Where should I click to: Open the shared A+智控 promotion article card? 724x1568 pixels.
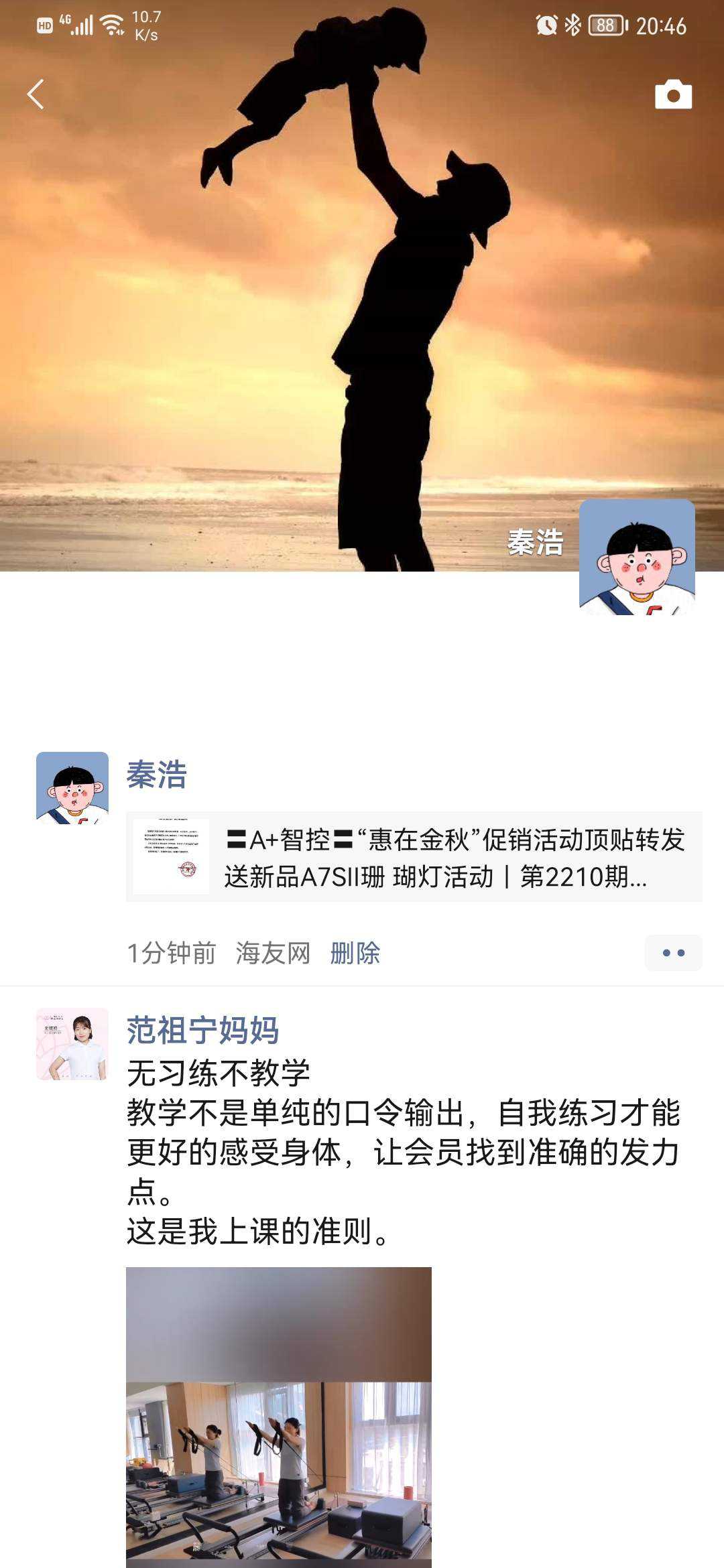[414, 857]
